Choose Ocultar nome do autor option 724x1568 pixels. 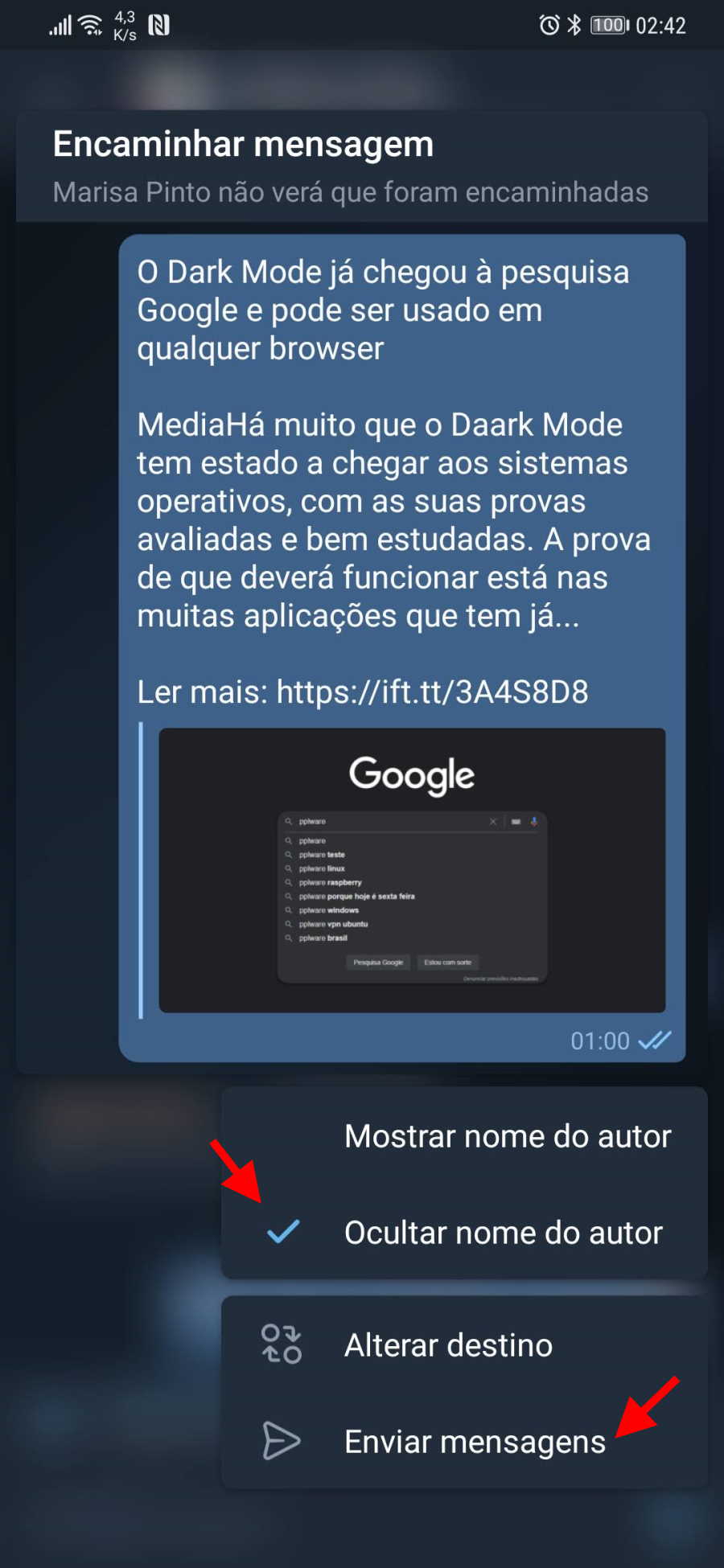point(464,1231)
